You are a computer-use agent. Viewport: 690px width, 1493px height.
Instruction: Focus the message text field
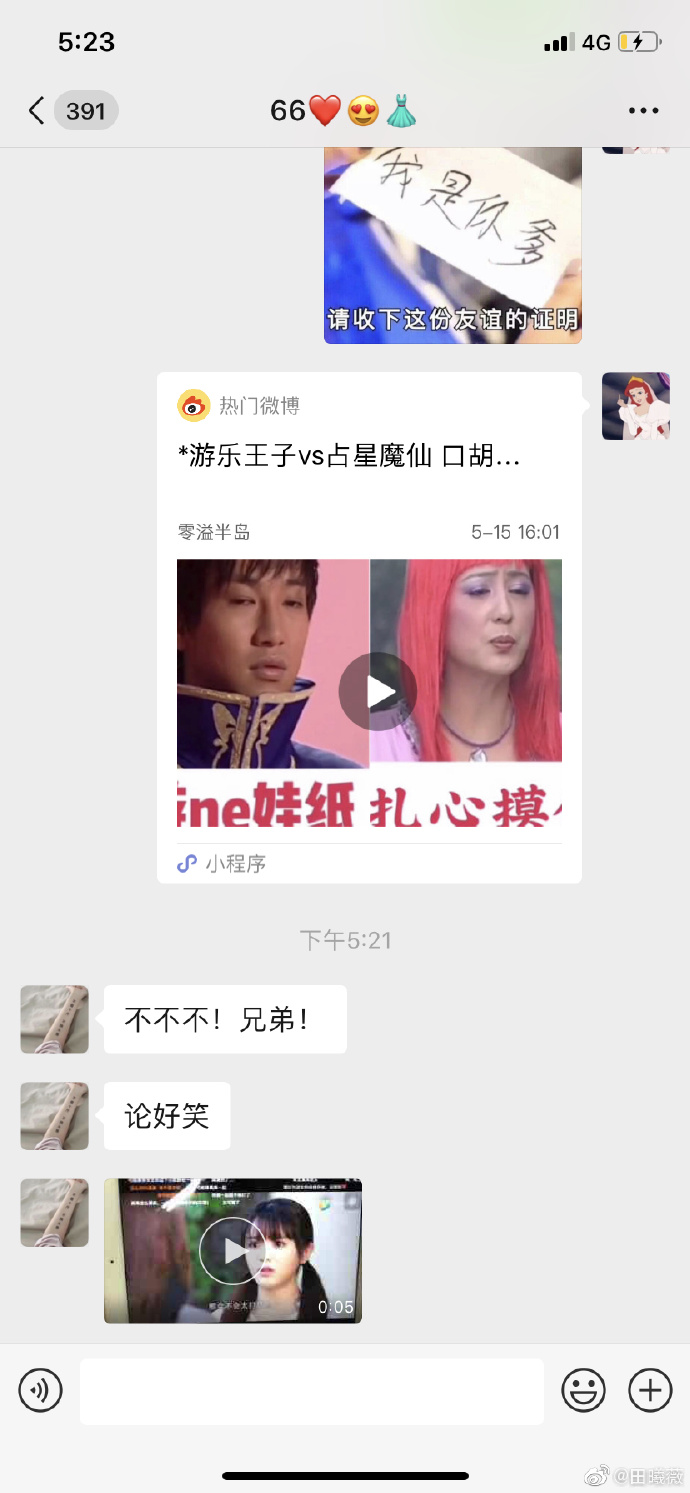[x=311, y=1391]
